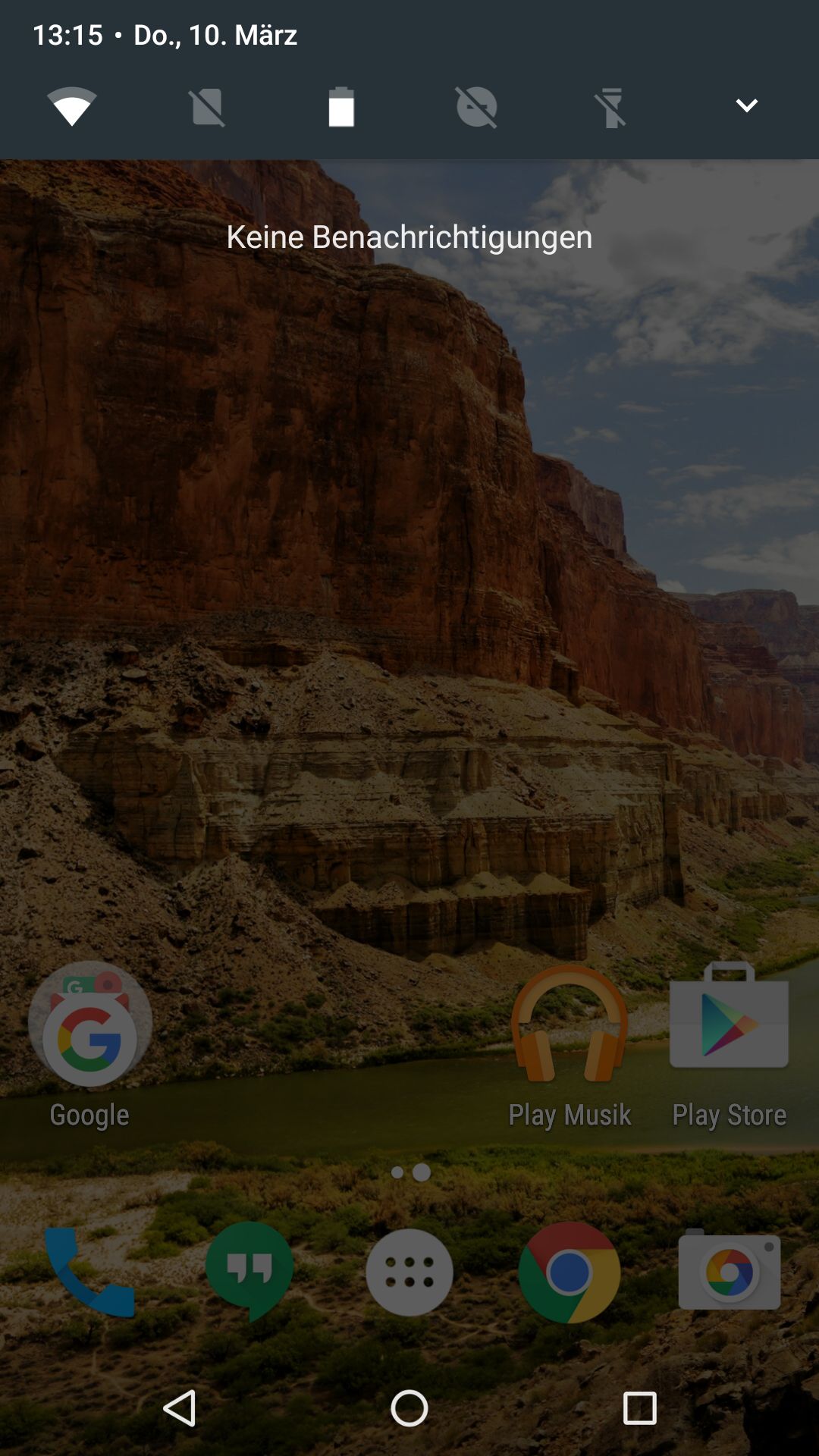The width and height of the screenshot is (819, 1456).
Task: Expand the full quick settings panel
Action: click(x=747, y=105)
